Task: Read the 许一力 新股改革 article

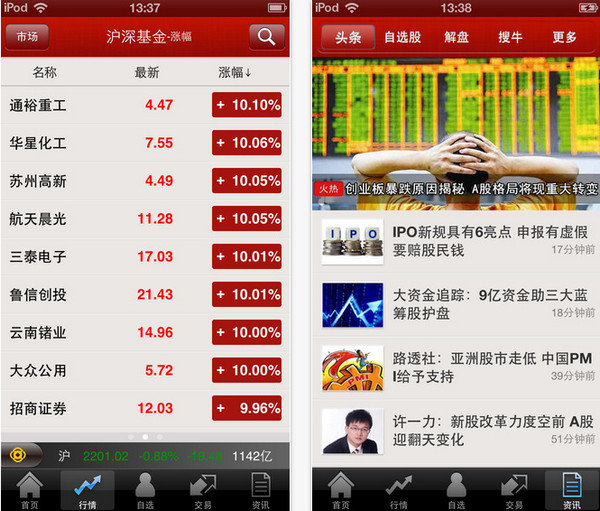Action: coord(456,431)
